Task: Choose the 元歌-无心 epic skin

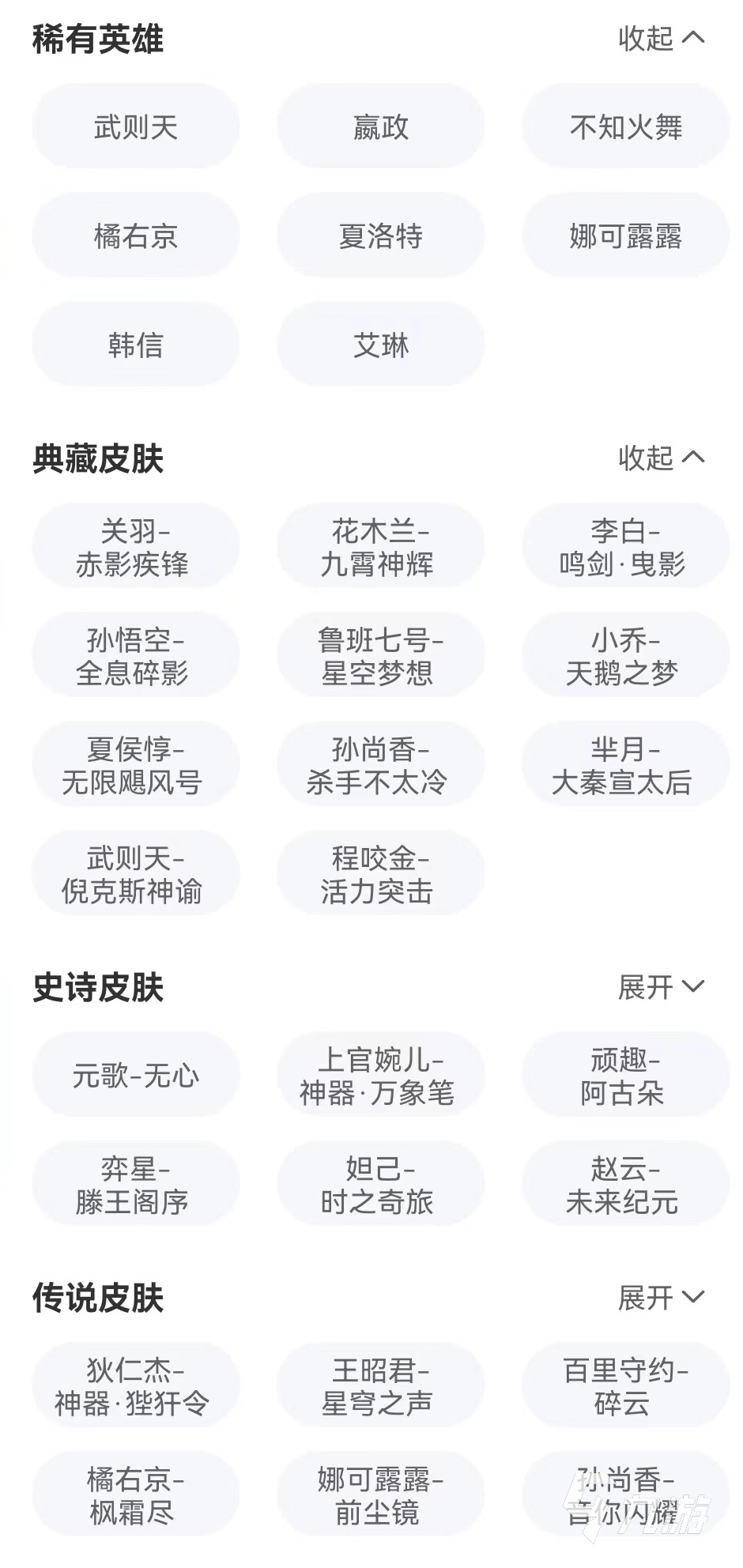Action: coord(135,1076)
